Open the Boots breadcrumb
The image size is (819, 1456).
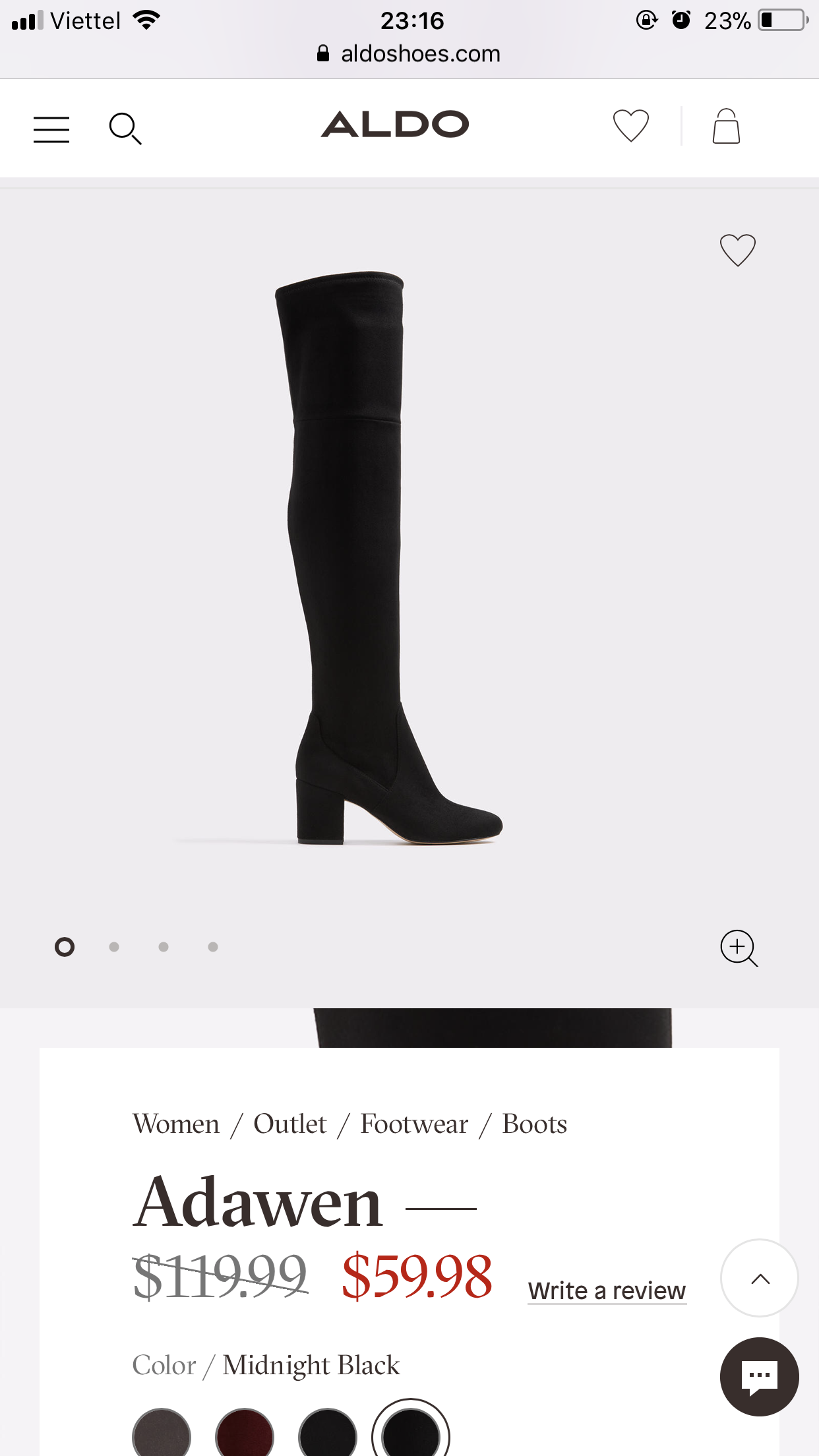click(534, 1124)
